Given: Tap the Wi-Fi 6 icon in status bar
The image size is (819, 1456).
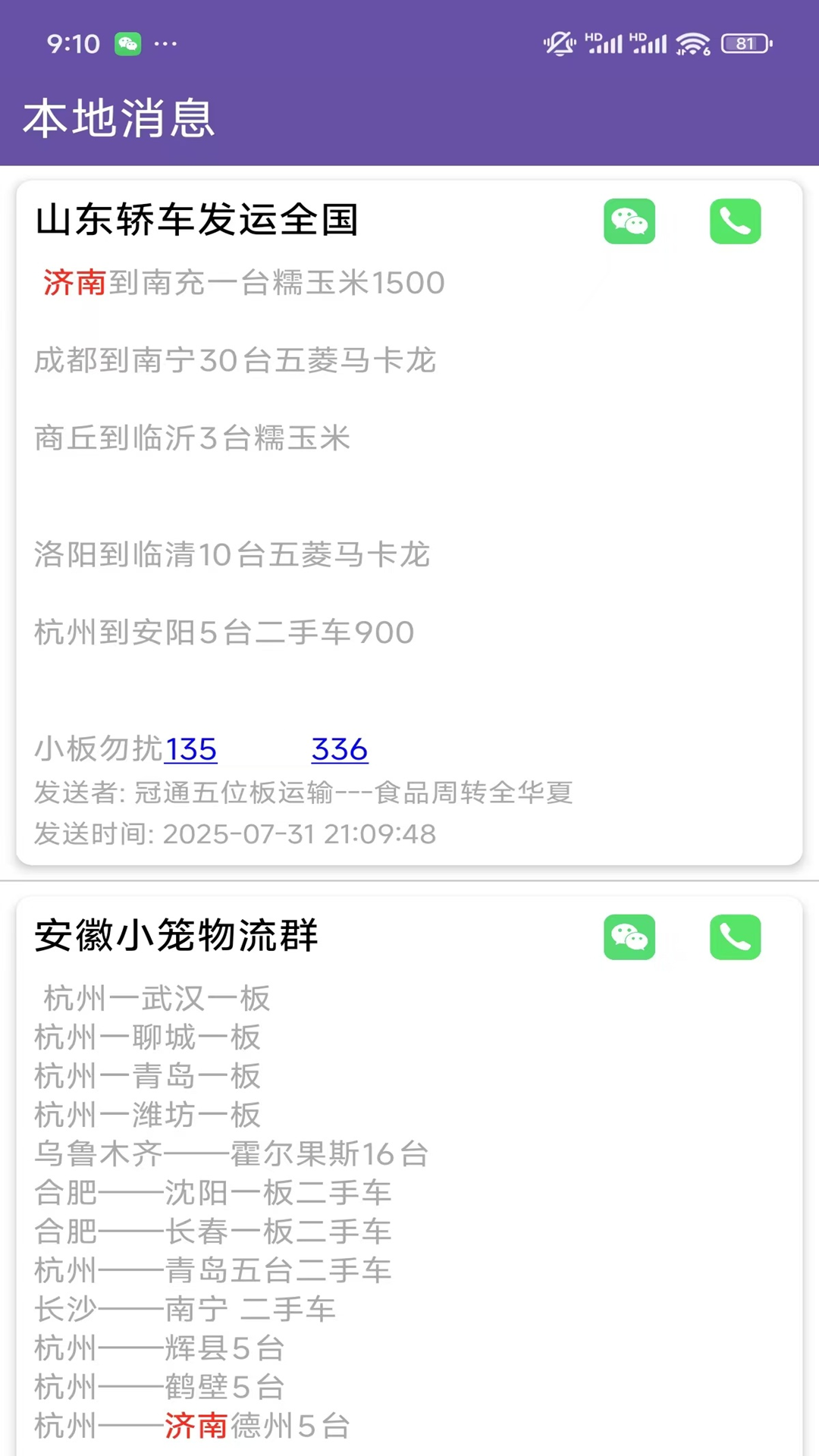Looking at the screenshot, I should tap(693, 43).
